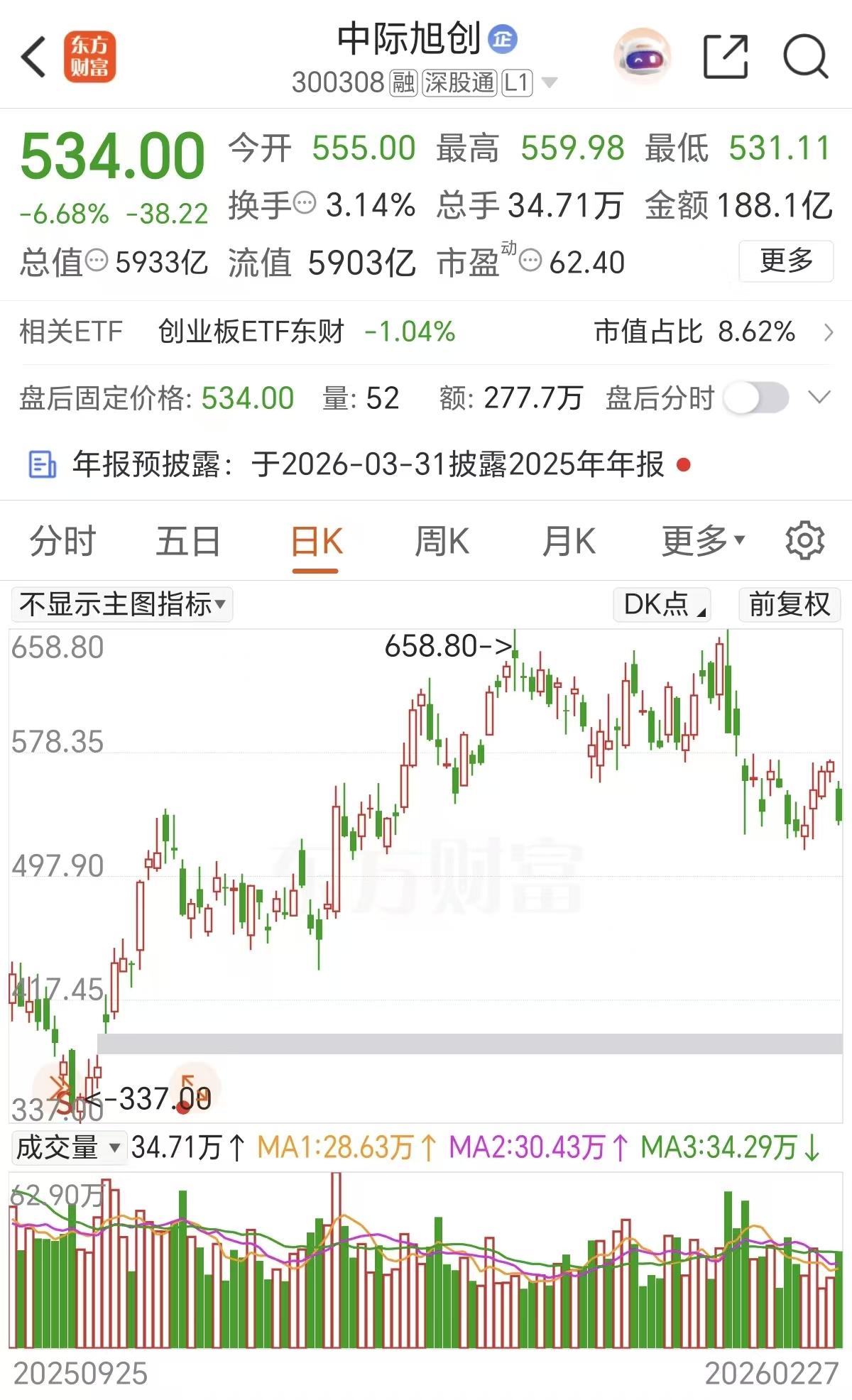Open the 更多 chart period dropdown

click(x=703, y=542)
